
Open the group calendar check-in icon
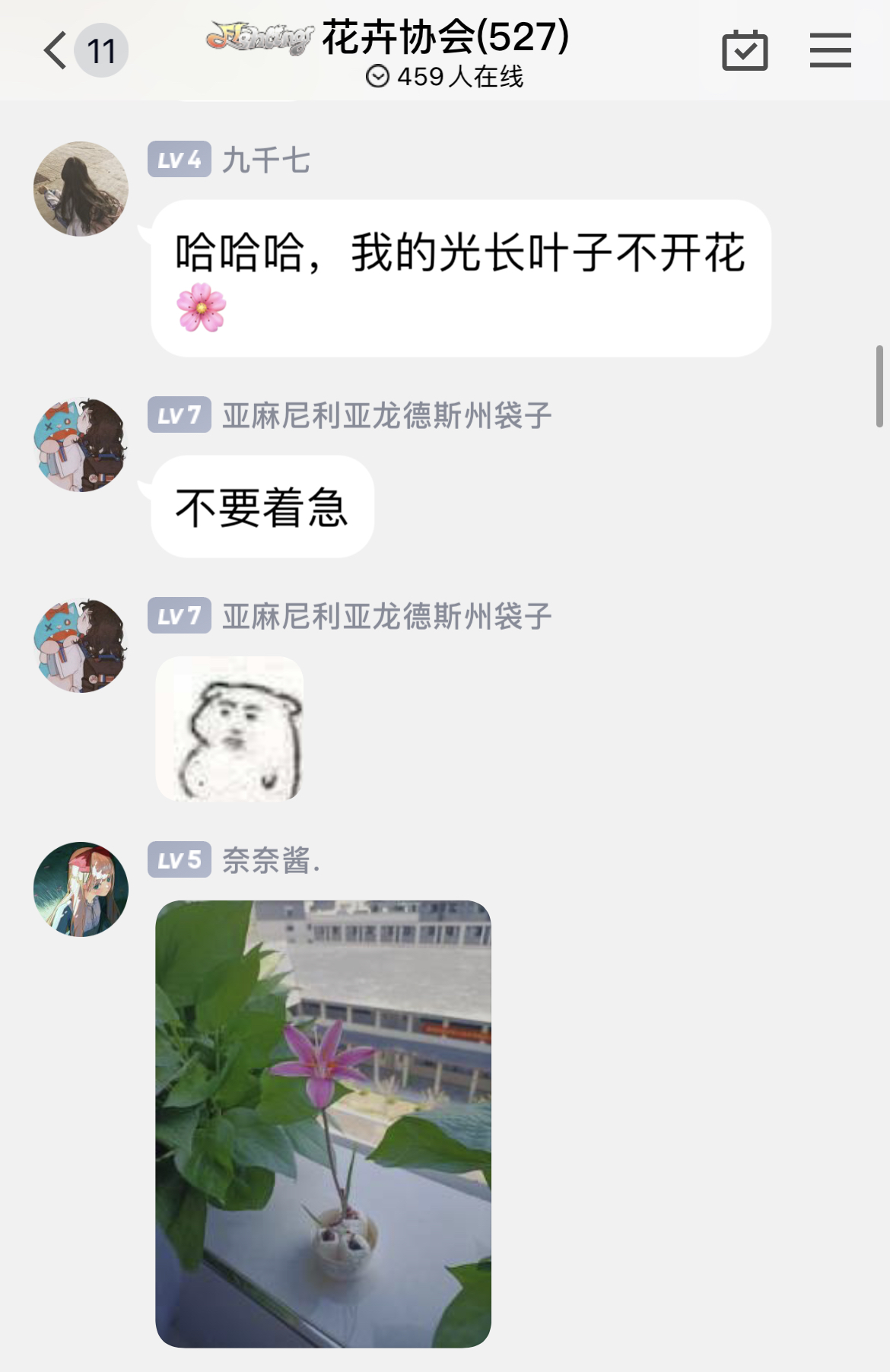coord(744,51)
